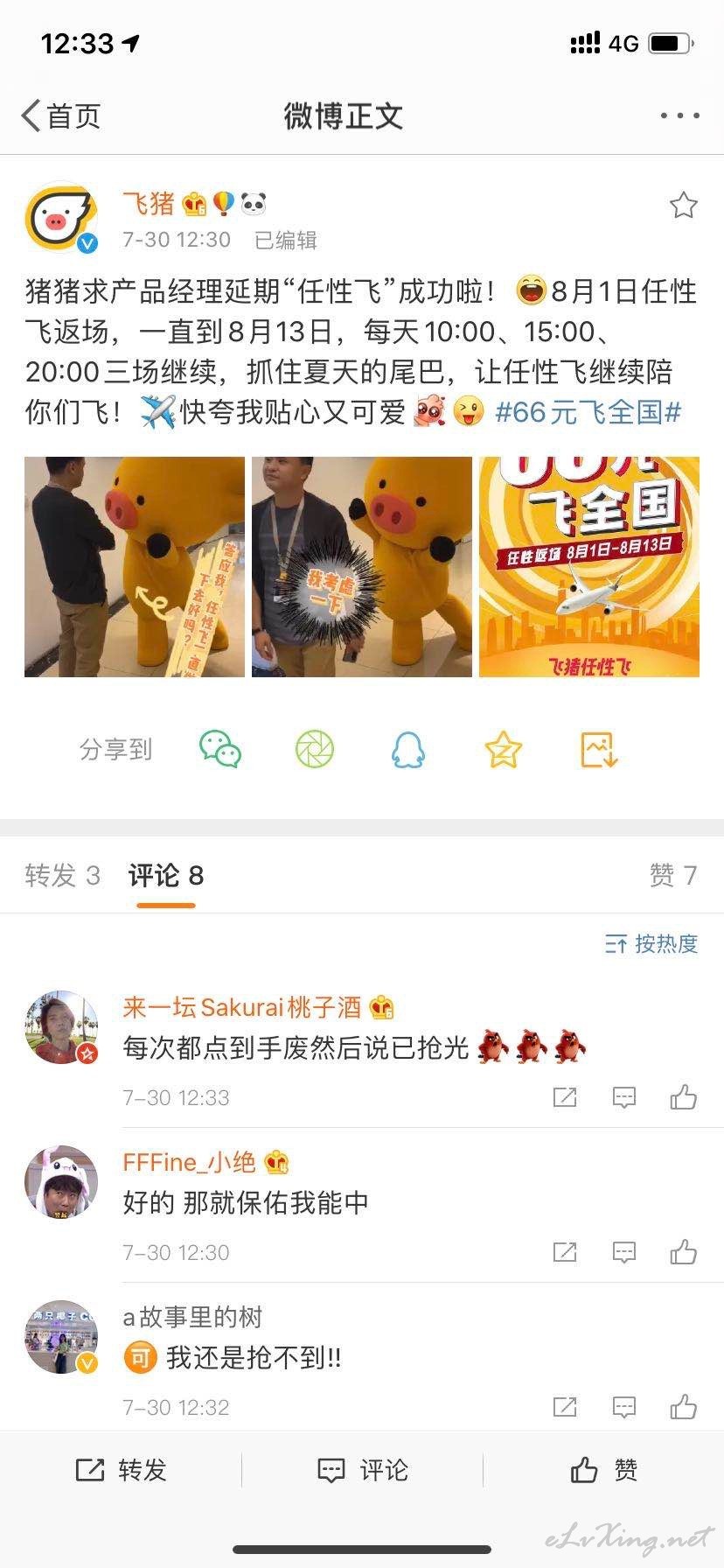Open the three-dot overflow menu

tap(679, 115)
